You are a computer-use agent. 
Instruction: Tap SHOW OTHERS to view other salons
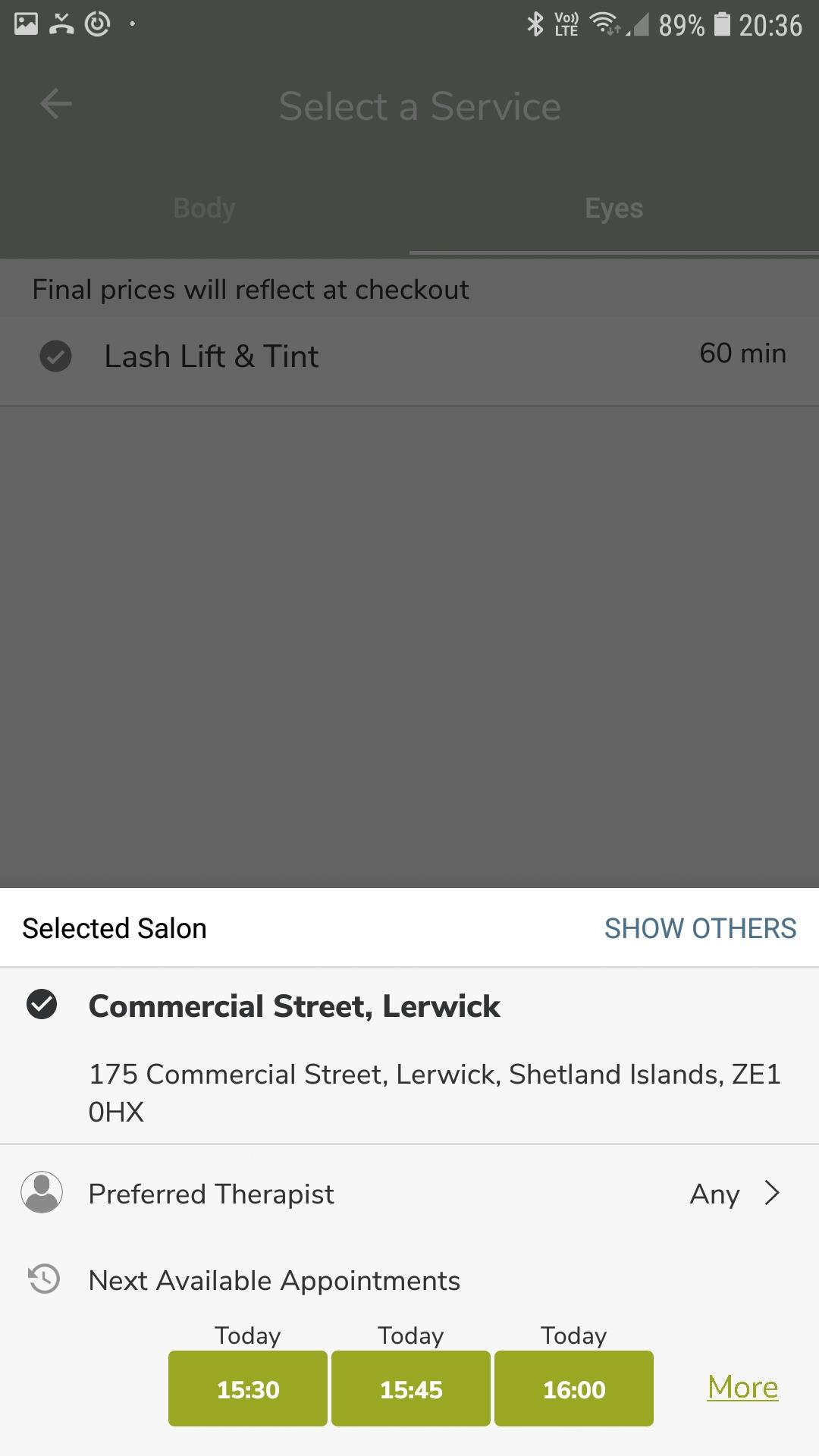pyautogui.click(x=700, y=928)
